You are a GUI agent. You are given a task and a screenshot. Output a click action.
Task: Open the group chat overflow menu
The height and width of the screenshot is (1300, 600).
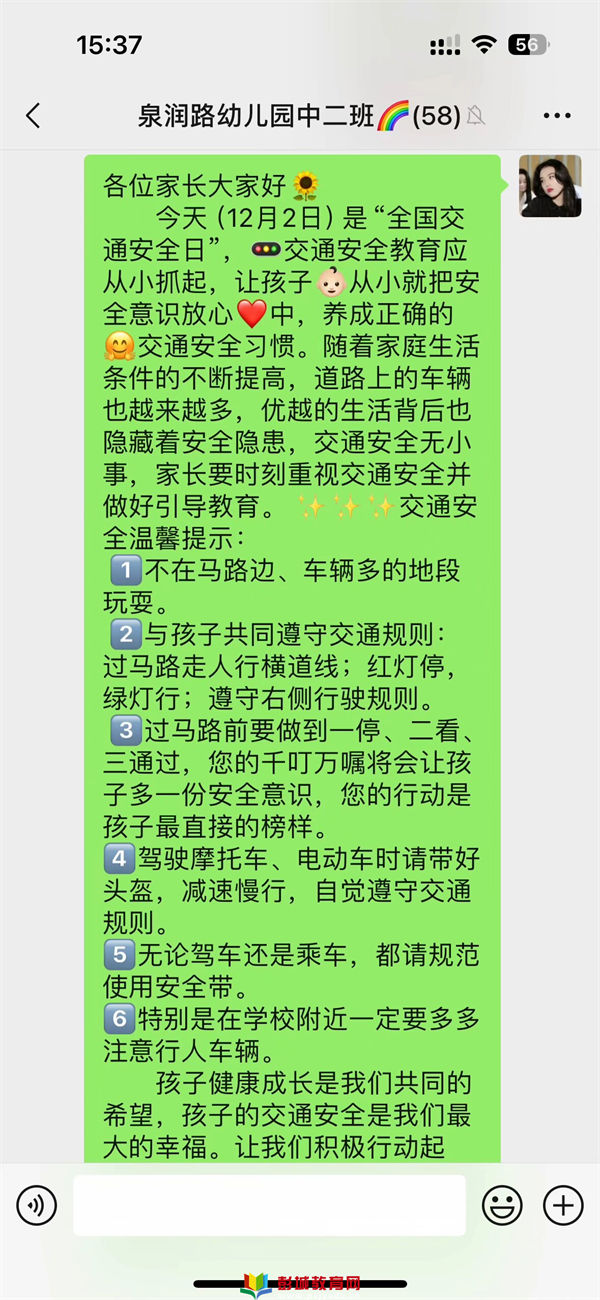(x=557, y=116)
